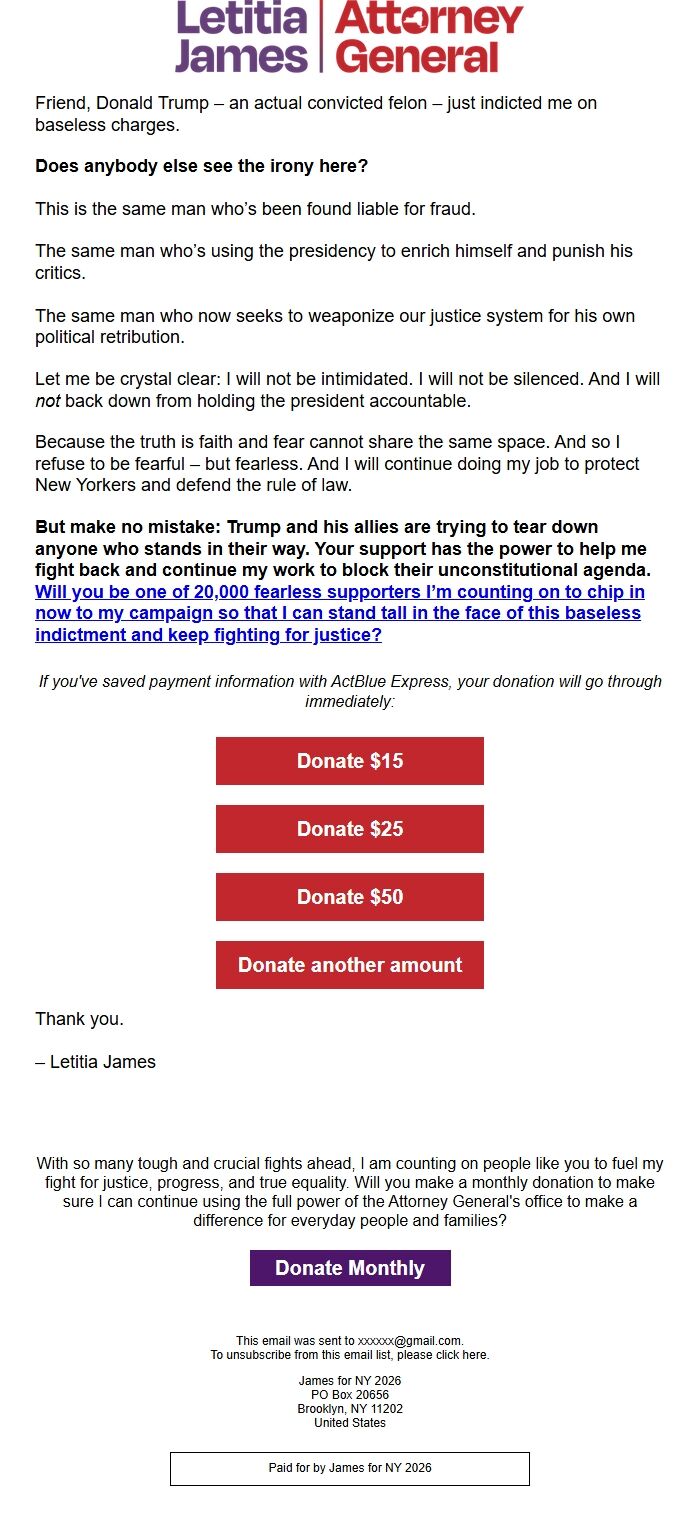700x1538 pixels.
Task: Open Donate another amount
Action: [350, 965]
